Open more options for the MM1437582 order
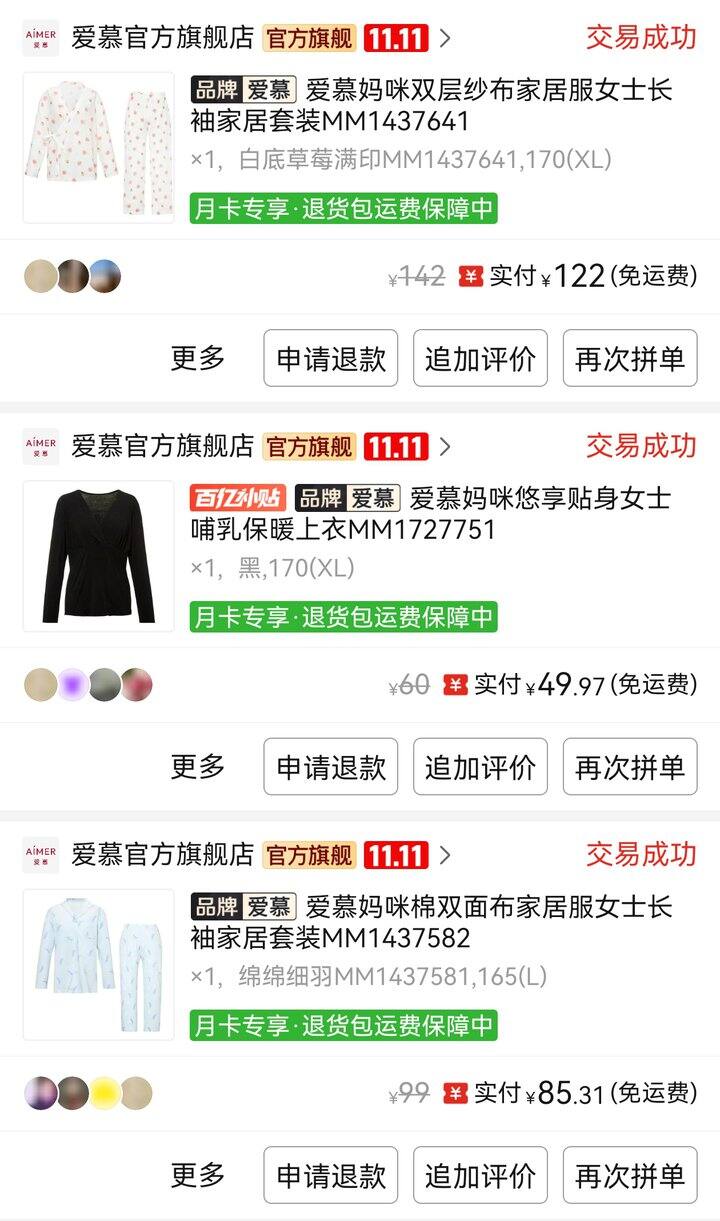The width and height of the screenshot is (720, 1221). point(198,1175)
